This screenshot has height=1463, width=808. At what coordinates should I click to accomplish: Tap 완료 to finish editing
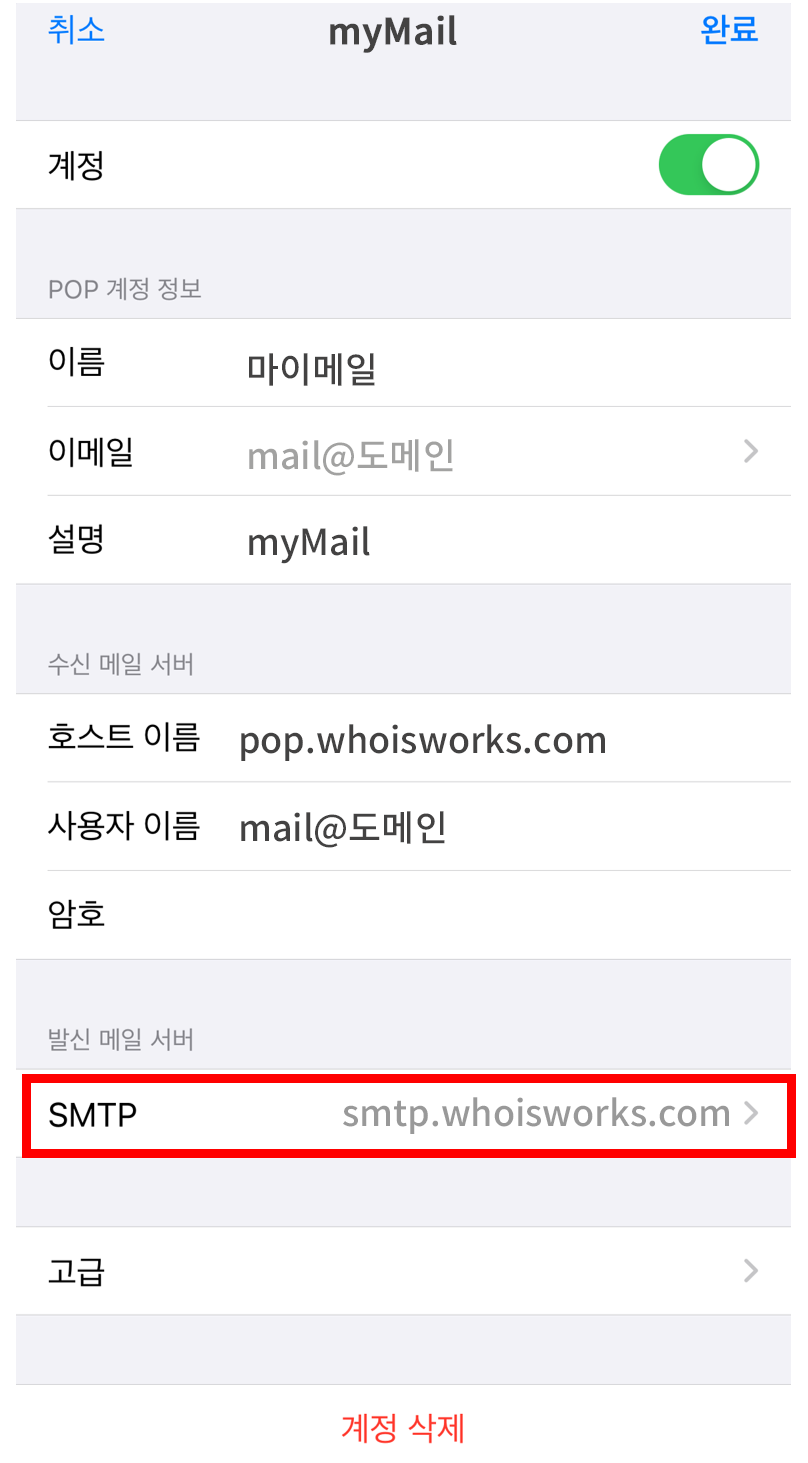(729, 30)
